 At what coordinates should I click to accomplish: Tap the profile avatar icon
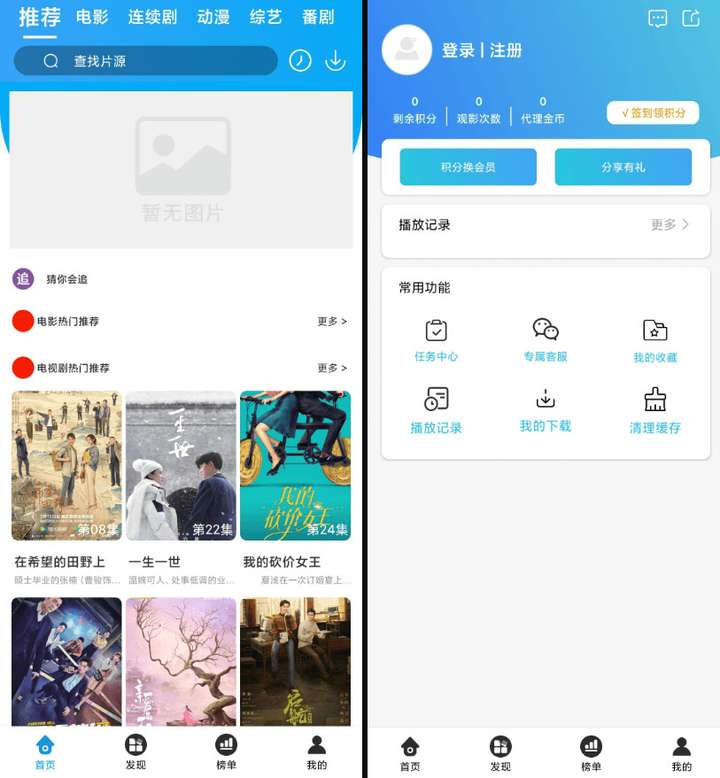pyautogui.click(x=407, y=49)
